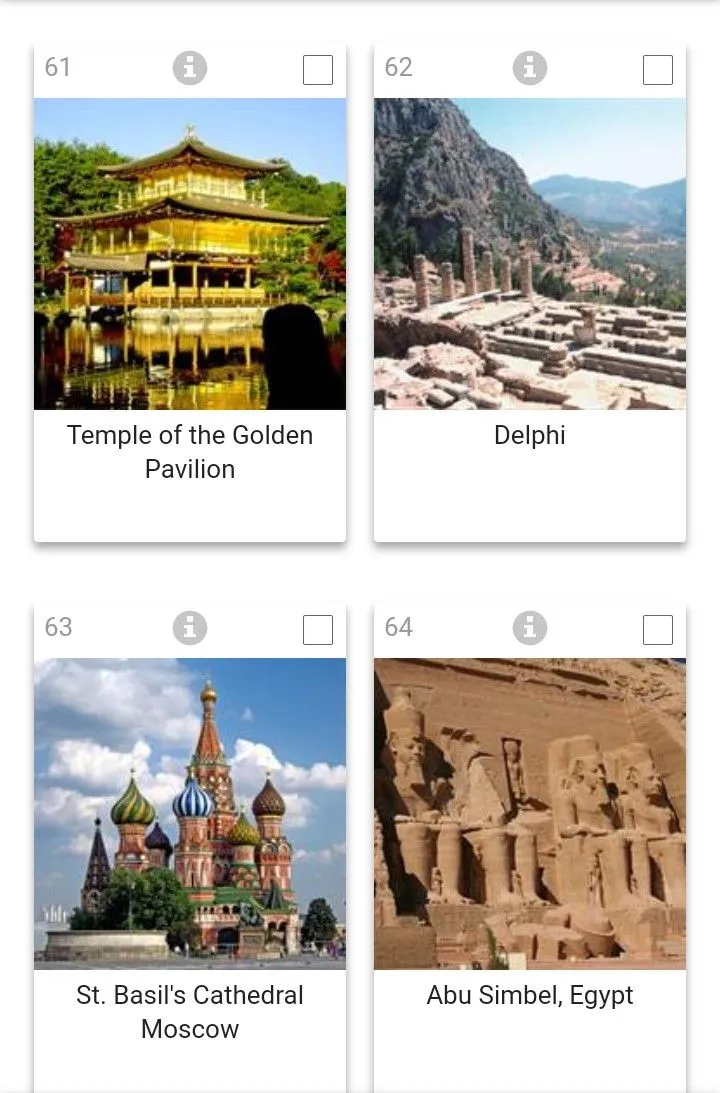Open the St. Basil's Cathedral photo
Viewport: 720px width, 1093px height.
(190, 814)
